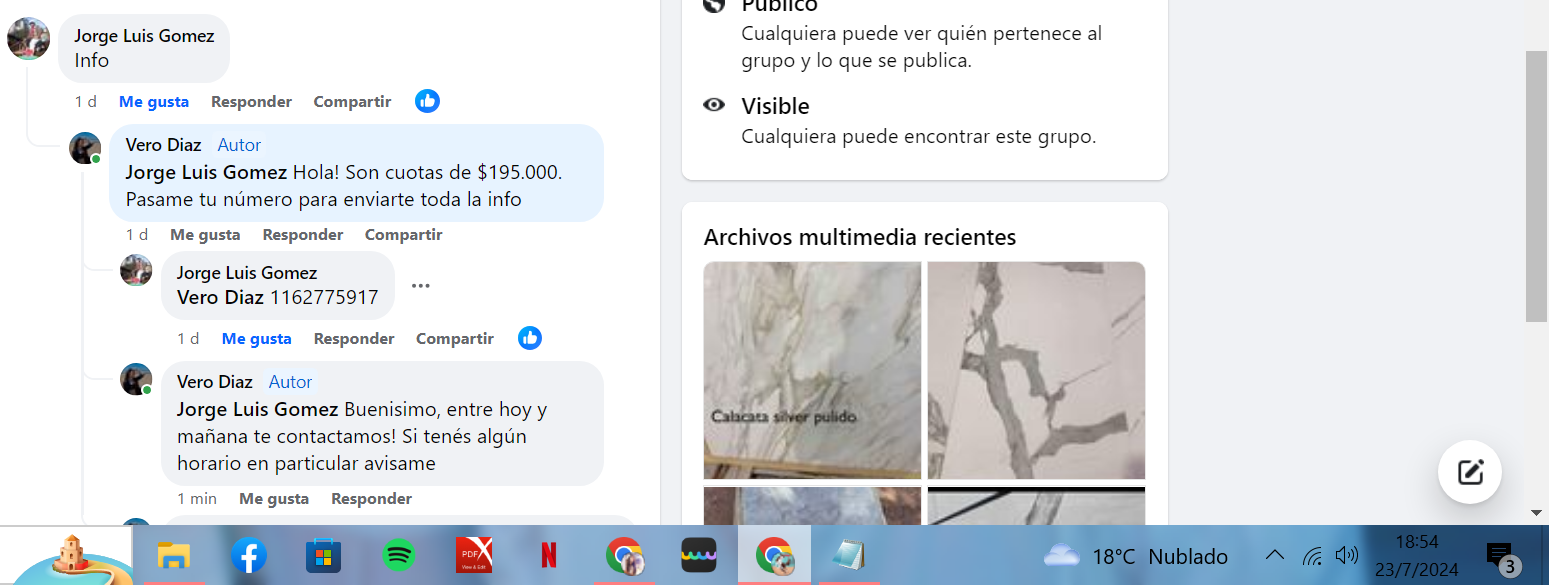Reply to Jorge Luis Gomez's Info comment
The height and width of the screenshot is (585, 1549).
(251, 102)
